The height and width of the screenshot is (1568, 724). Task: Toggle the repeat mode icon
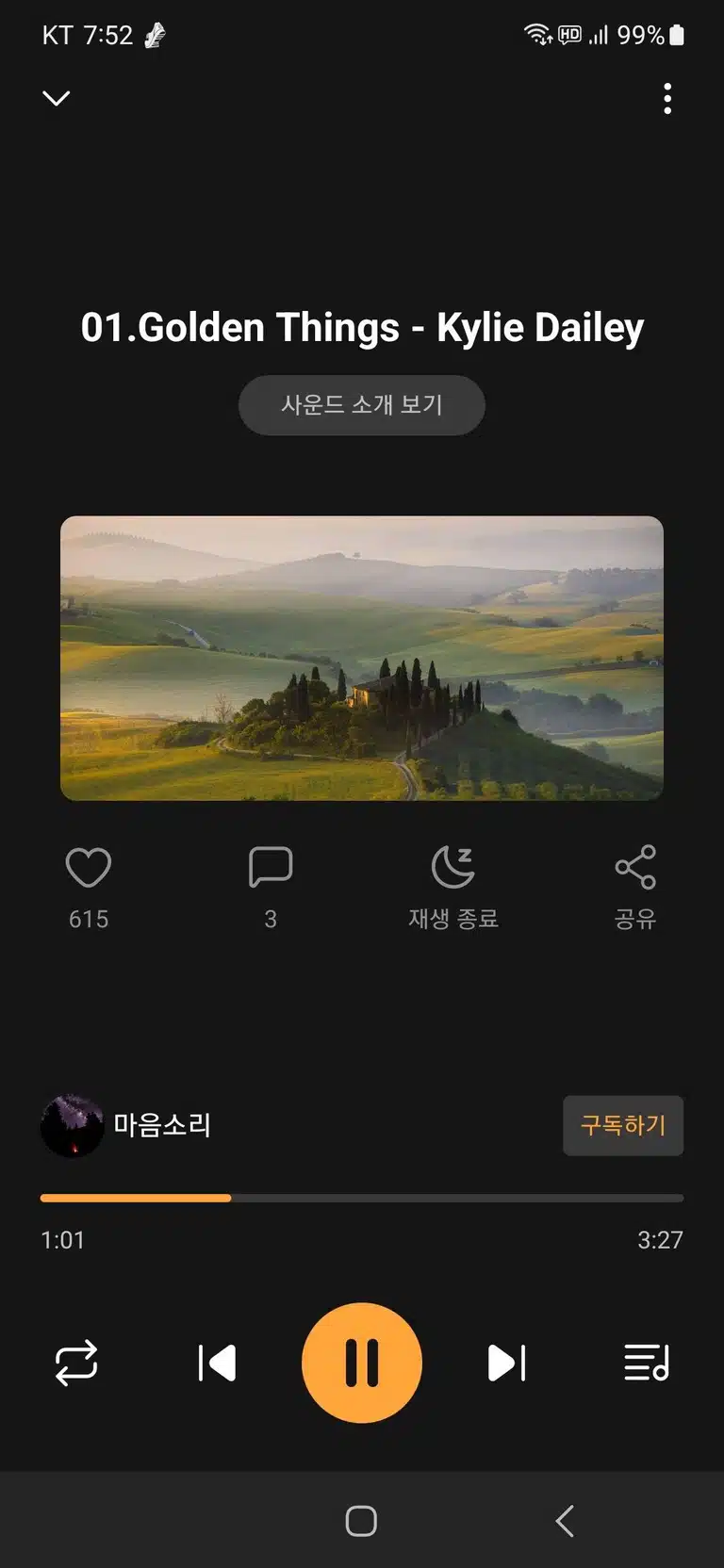pos(76,1363)
